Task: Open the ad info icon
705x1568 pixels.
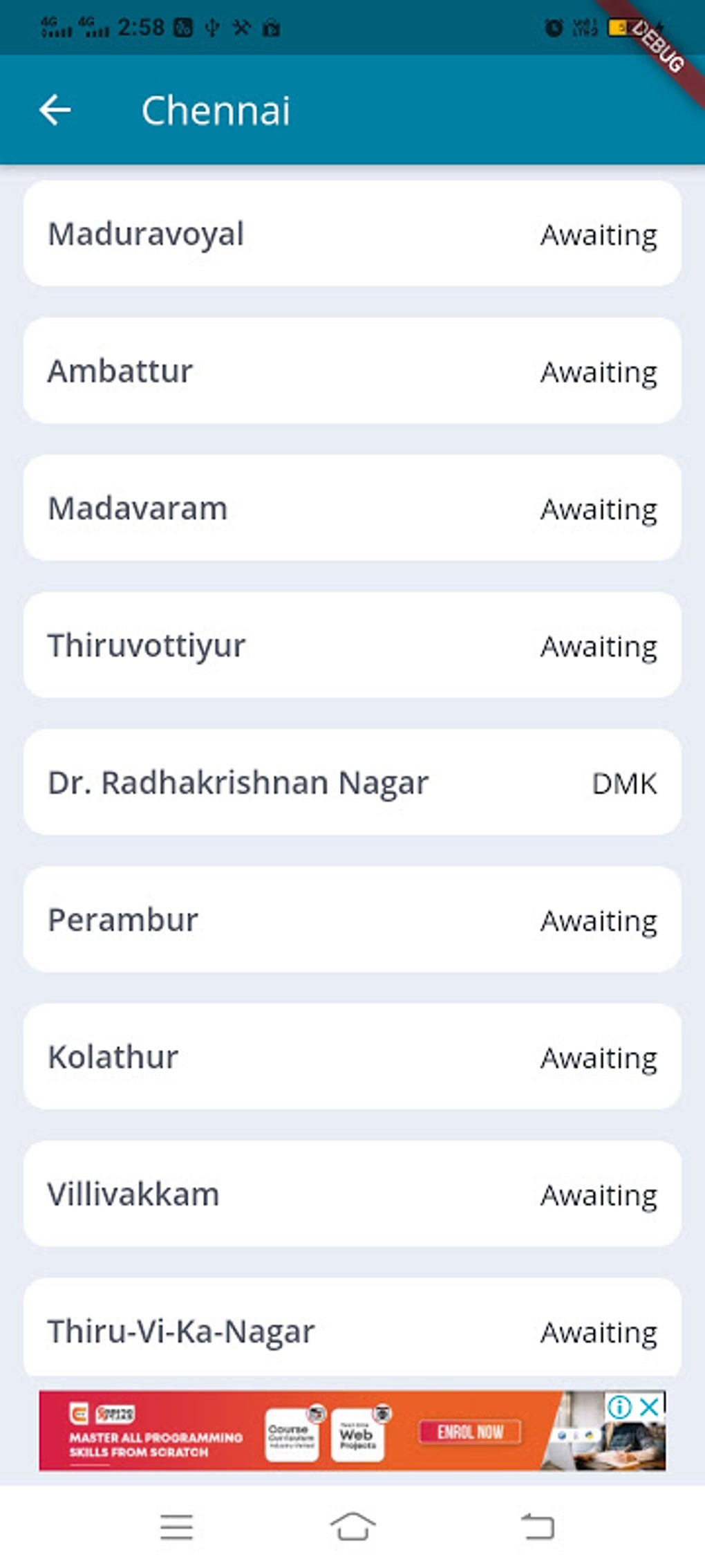Action: point(620,1407)
